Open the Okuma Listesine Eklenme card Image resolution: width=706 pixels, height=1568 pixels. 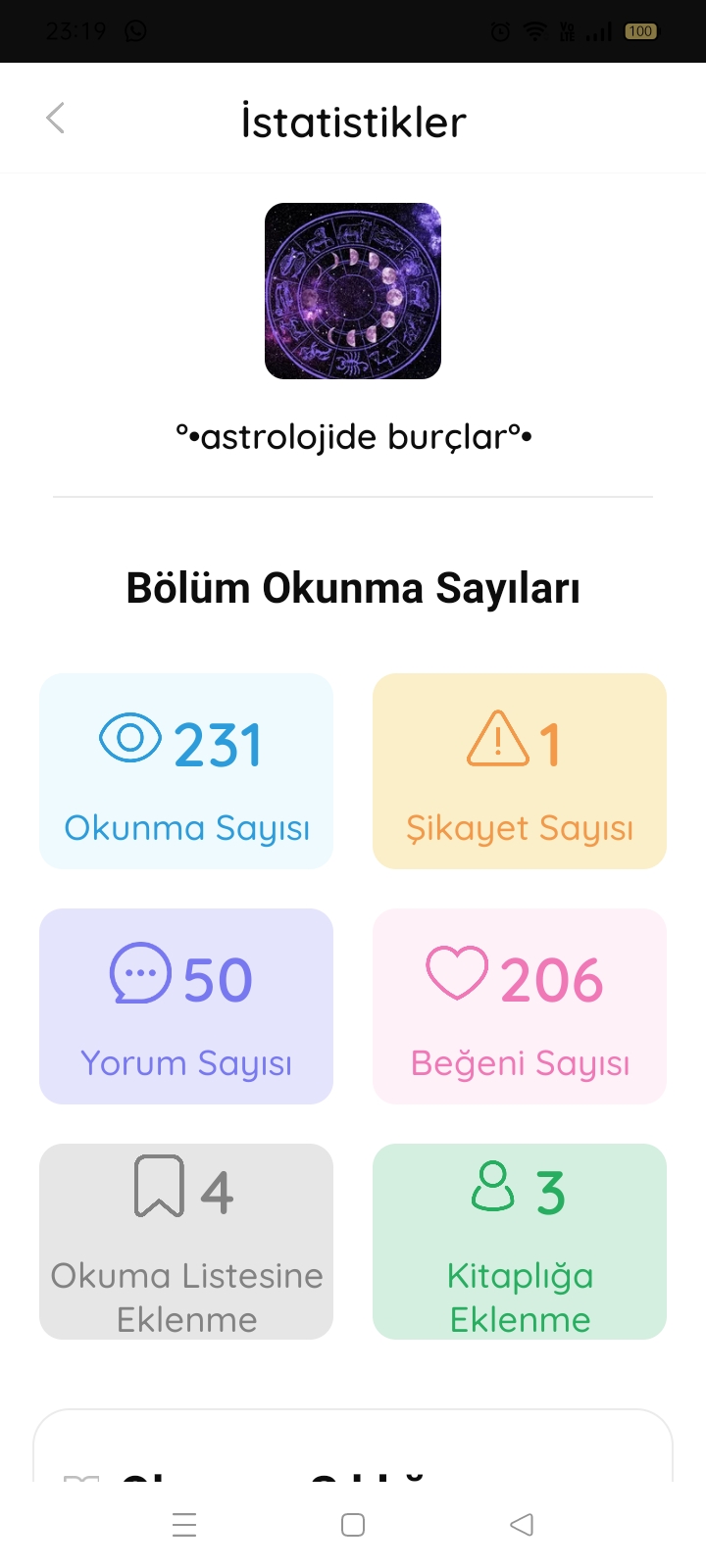[186, 1242]
